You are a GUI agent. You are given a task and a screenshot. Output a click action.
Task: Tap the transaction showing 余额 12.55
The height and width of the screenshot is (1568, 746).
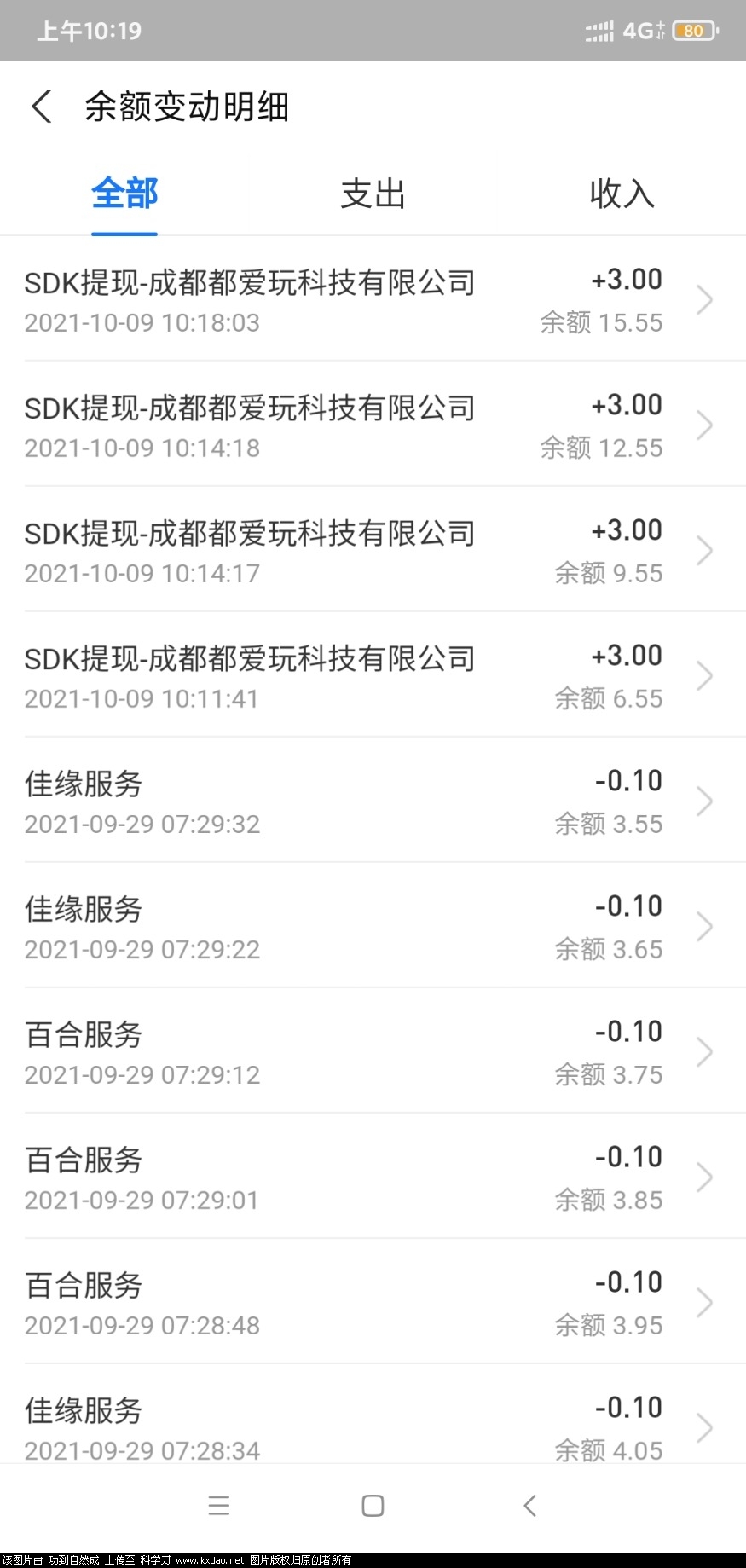373,425
